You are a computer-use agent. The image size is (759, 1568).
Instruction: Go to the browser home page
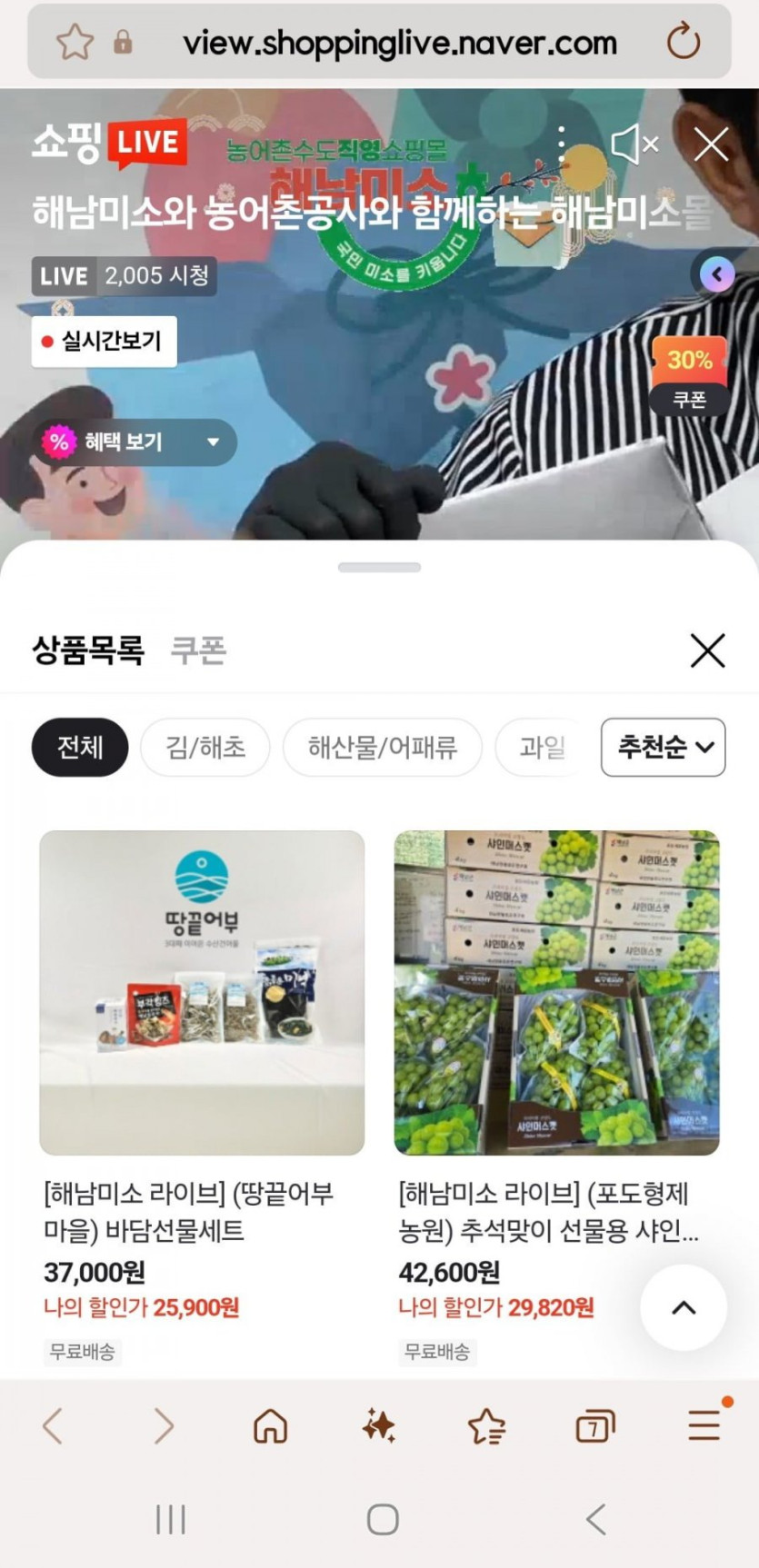click(x=270, y=1426)
